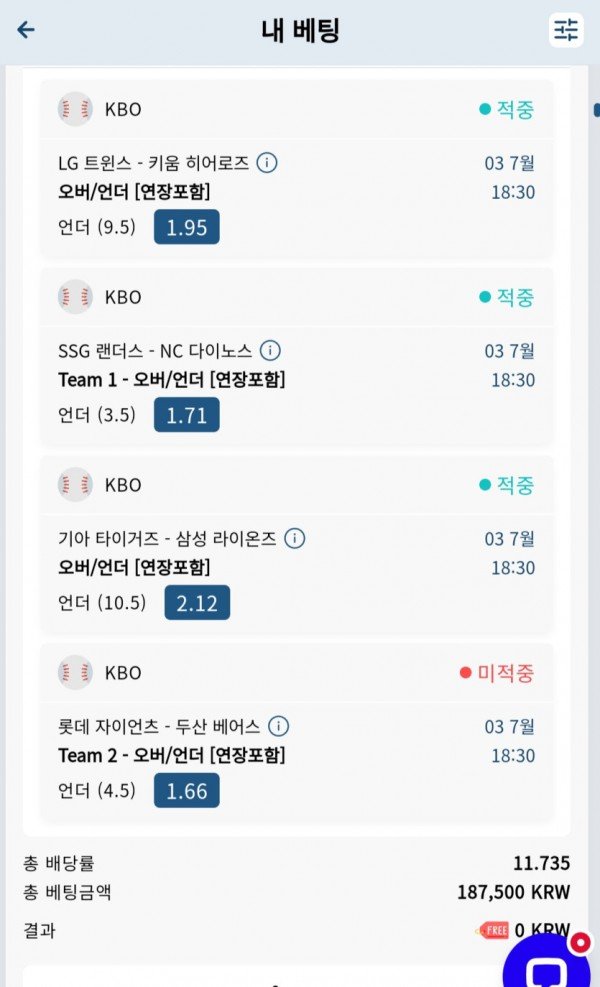Show info for 롯데 자이언츠 - 두산 베어스
The height and width of the screenshot is (987, 600).
point(279,726)
